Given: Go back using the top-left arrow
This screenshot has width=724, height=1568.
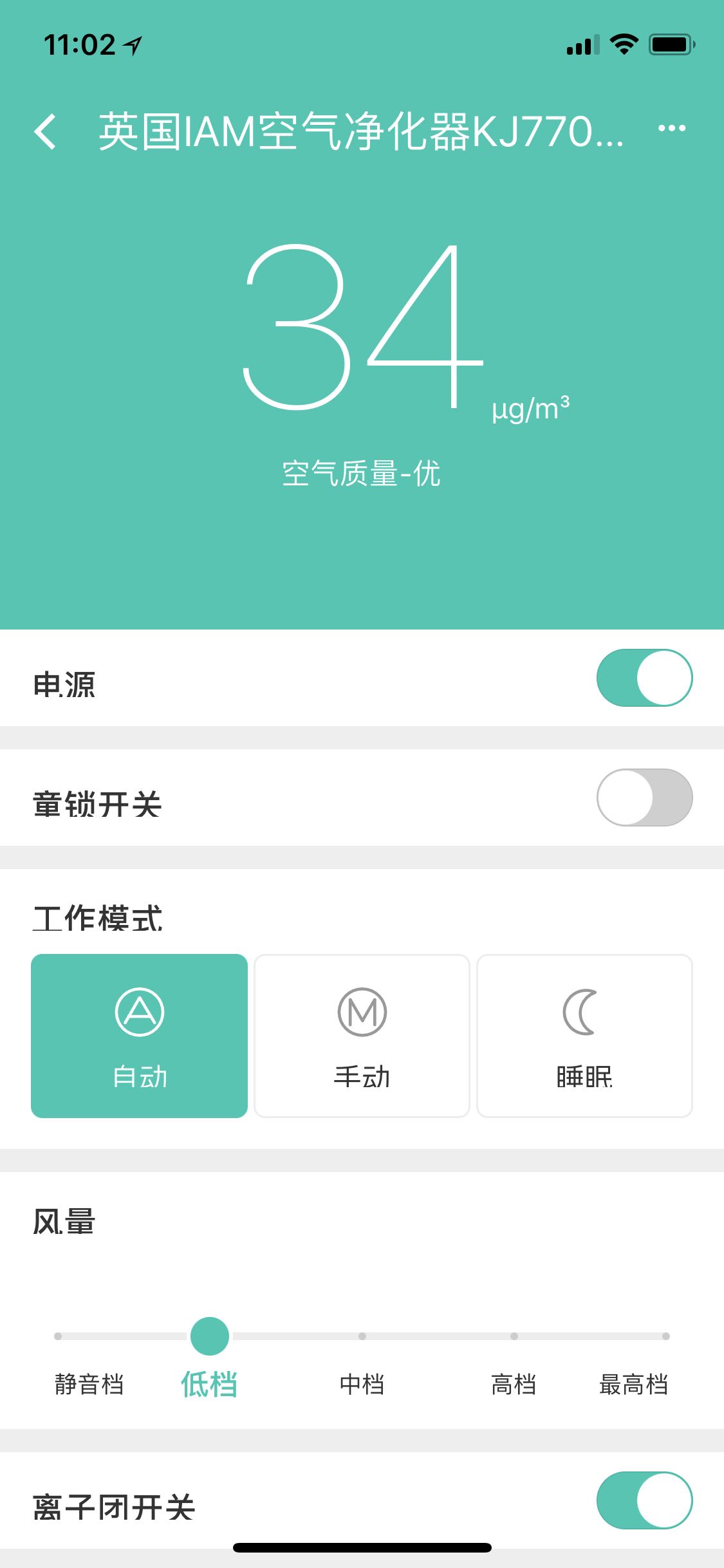Looking at the screenshot, I should point(45,132).
